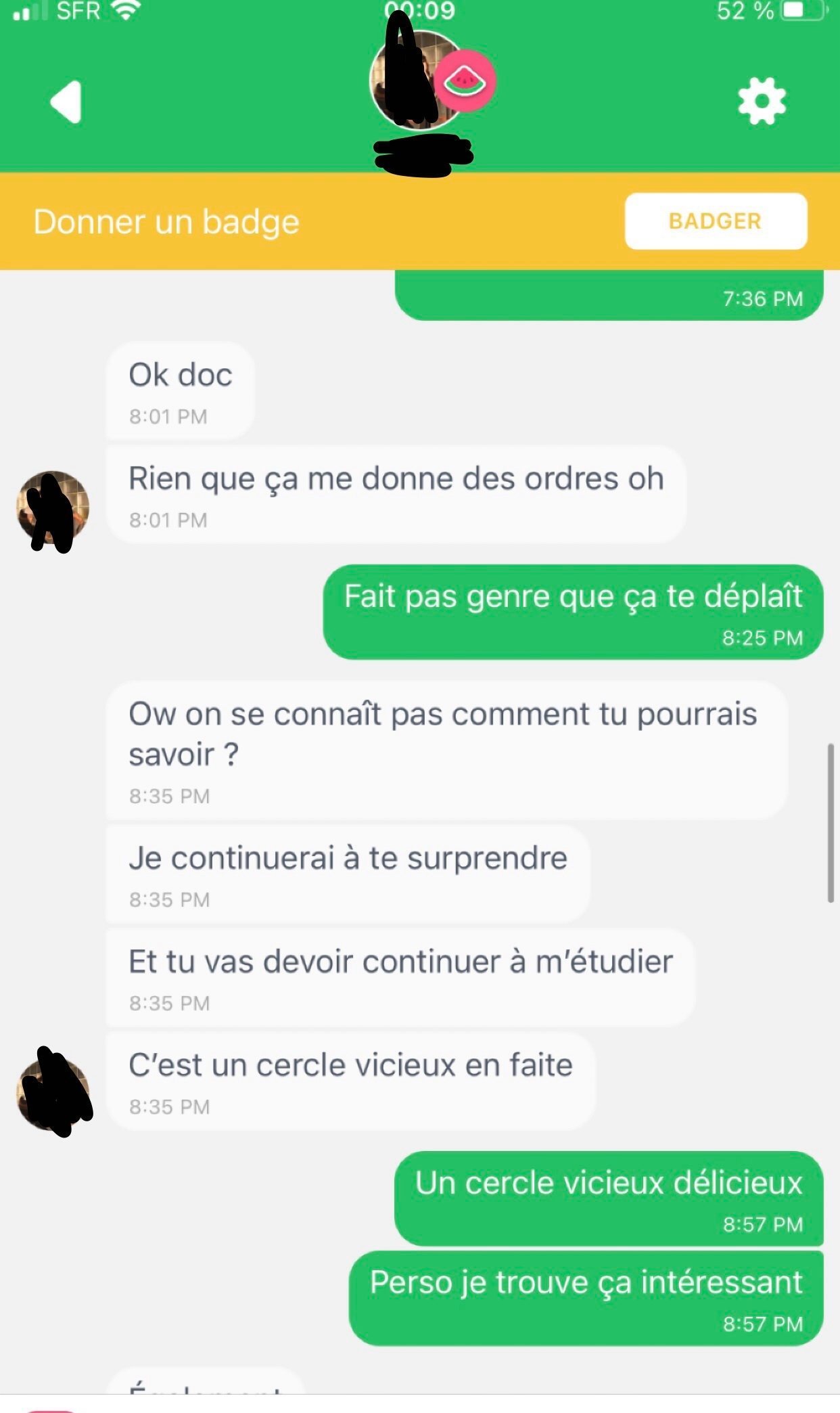Open the contact's profile picture in header

tap(416, 81)
